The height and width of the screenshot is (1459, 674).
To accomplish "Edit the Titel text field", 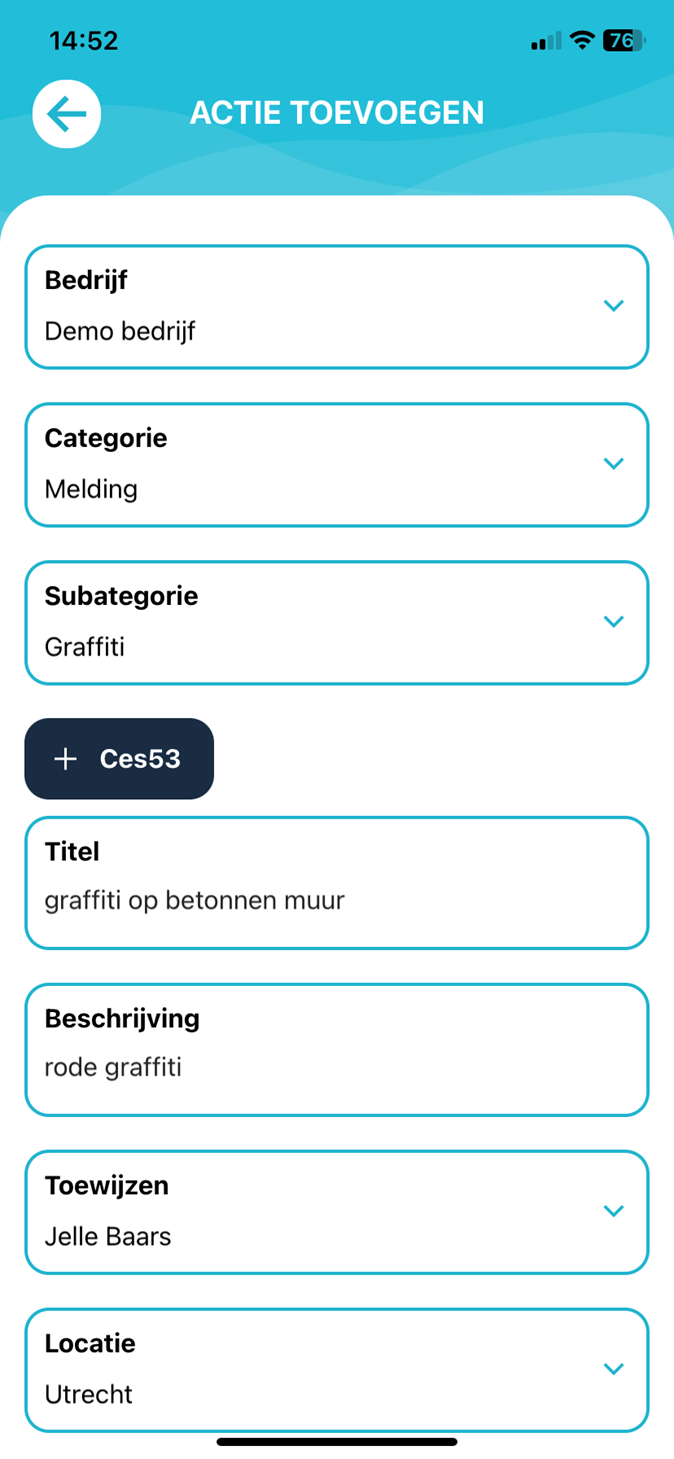I will (337, 883).
